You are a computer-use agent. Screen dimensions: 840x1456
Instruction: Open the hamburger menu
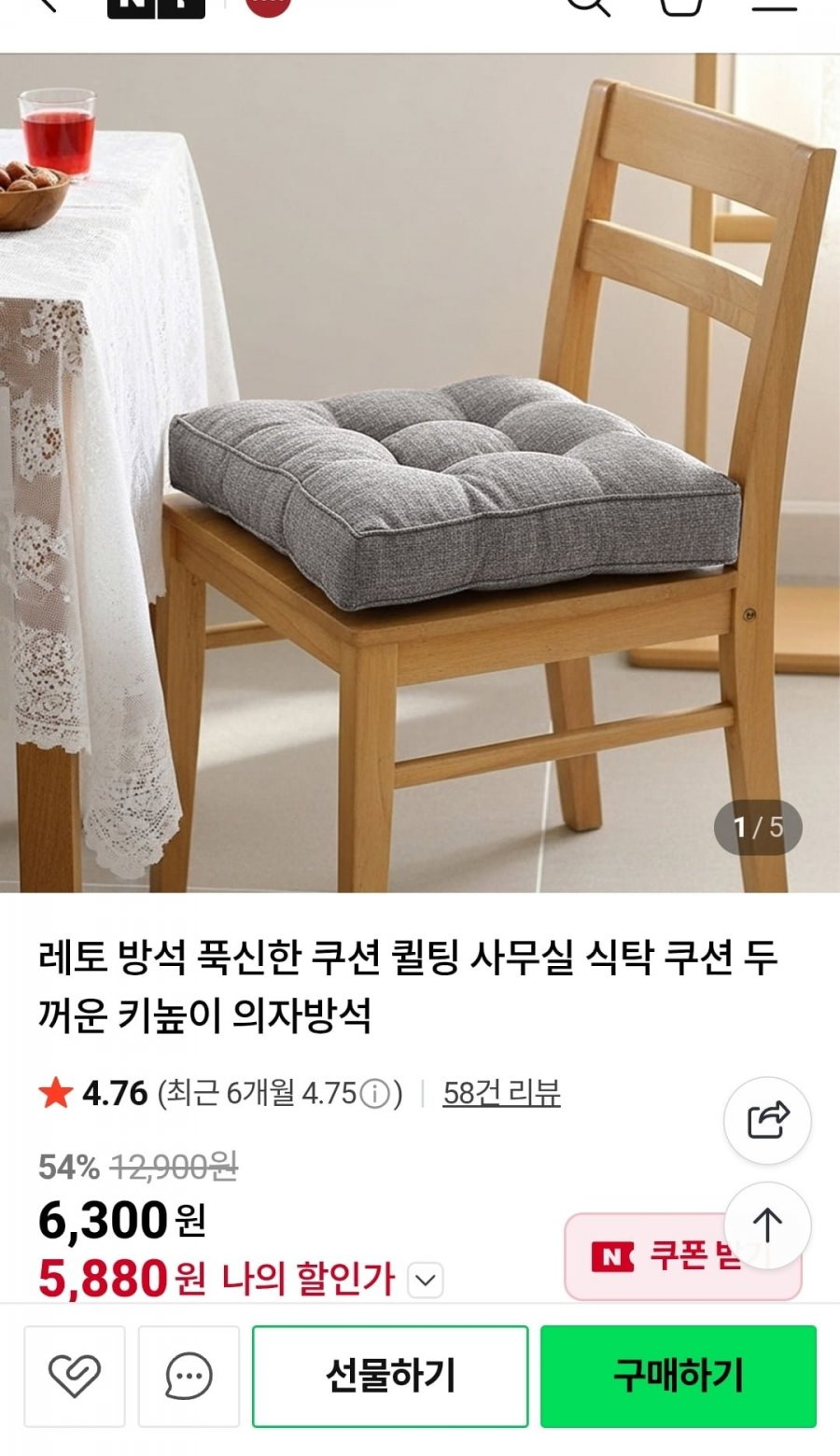774,7
